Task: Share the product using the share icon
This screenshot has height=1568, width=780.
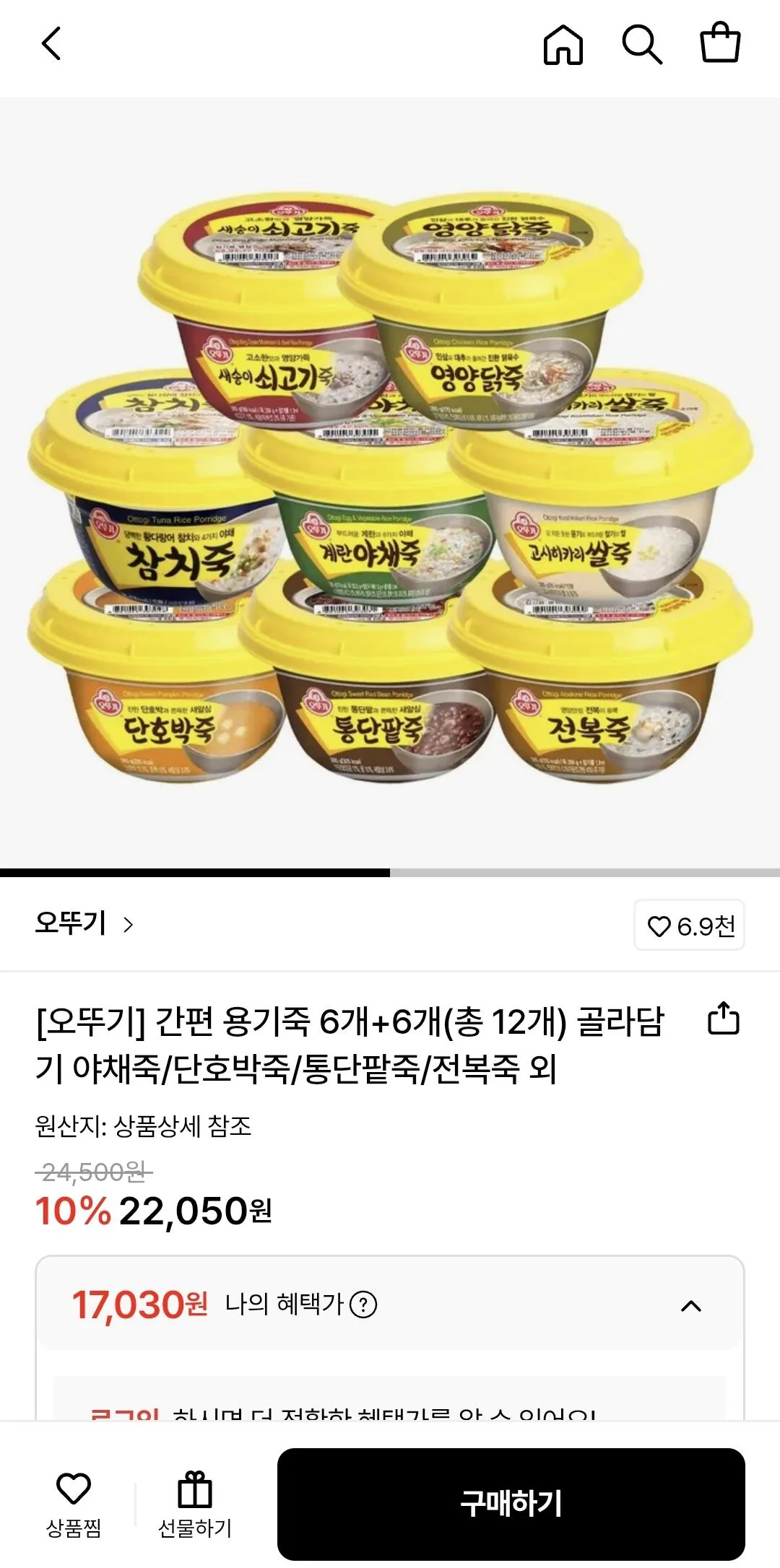Action: pos(725,1018)
